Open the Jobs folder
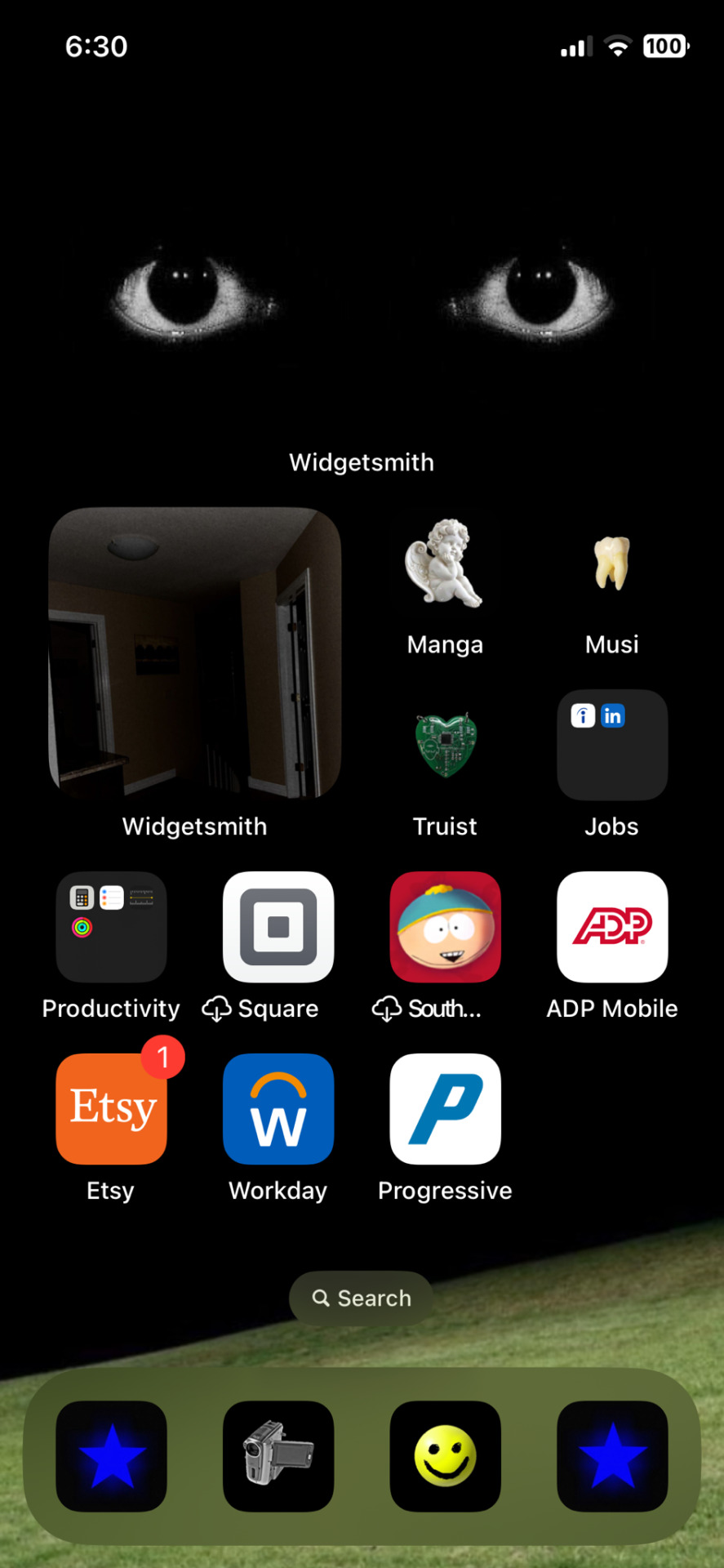 (x=611, y=745)
